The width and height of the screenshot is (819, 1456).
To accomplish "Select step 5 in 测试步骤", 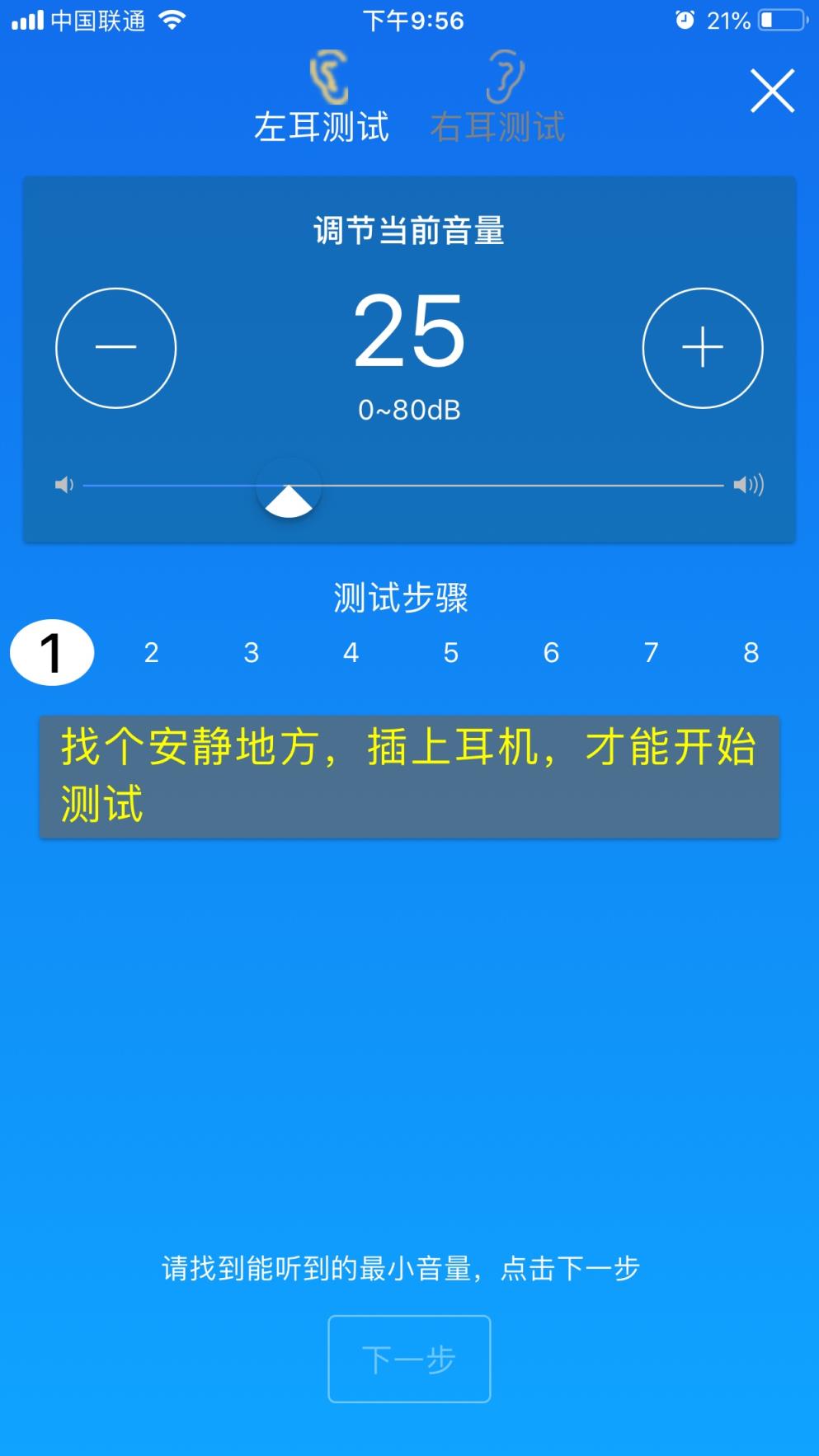I will point(450,652).
